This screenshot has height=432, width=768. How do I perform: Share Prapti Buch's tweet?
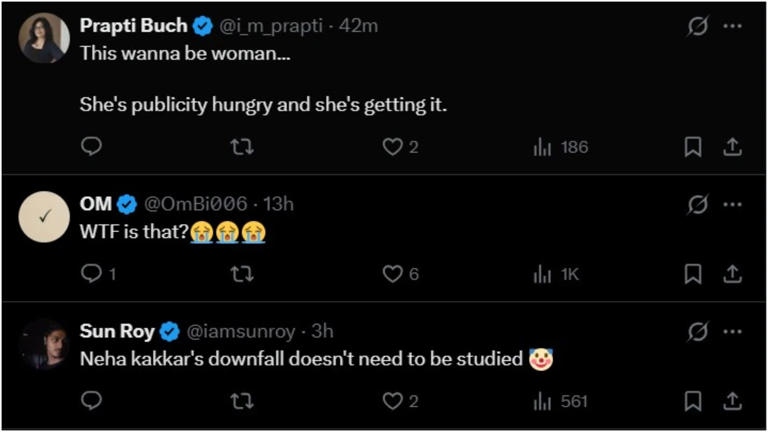[x=732, y=147]
